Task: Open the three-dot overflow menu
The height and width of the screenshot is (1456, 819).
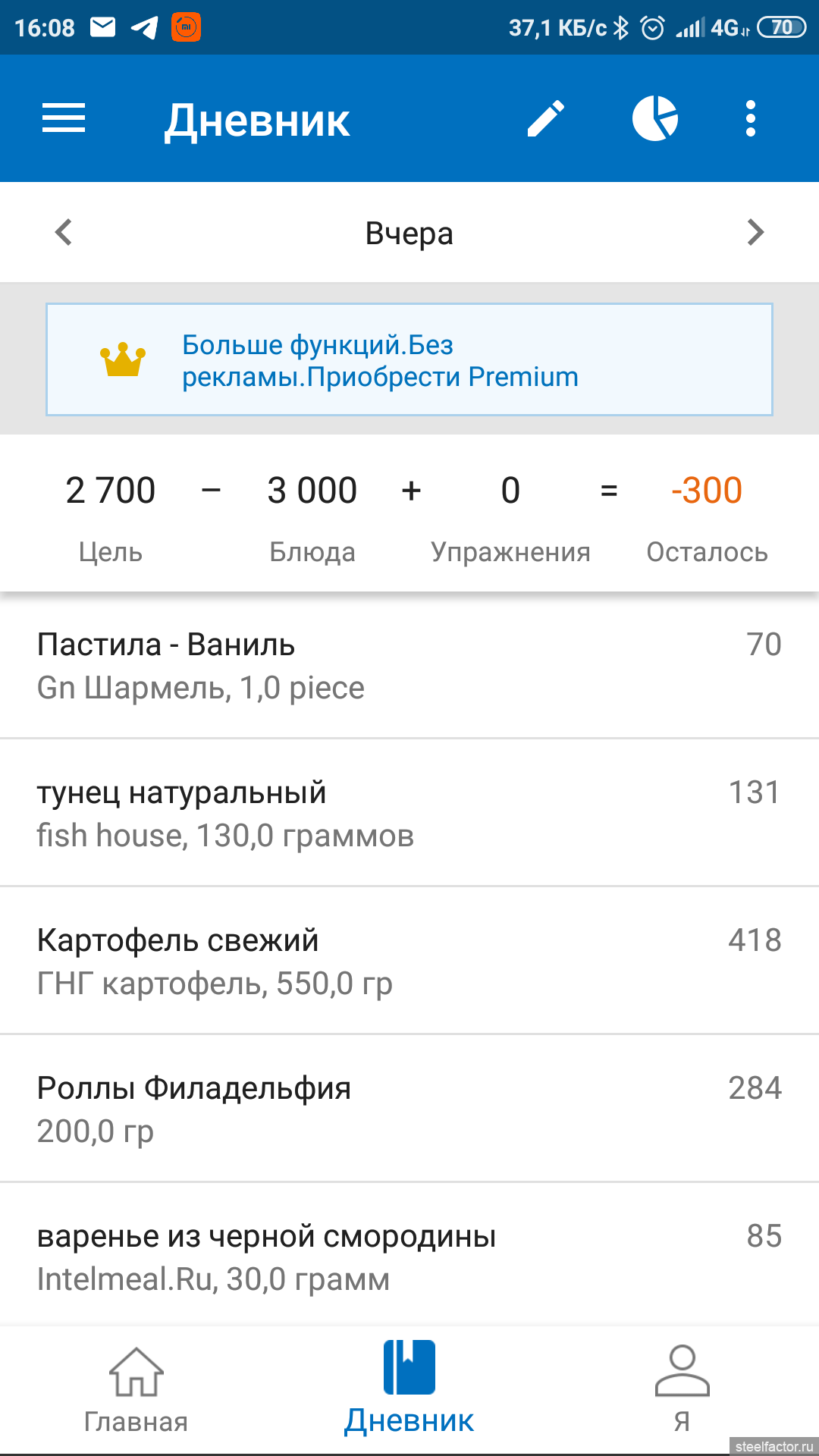Action: pos(751,118)
